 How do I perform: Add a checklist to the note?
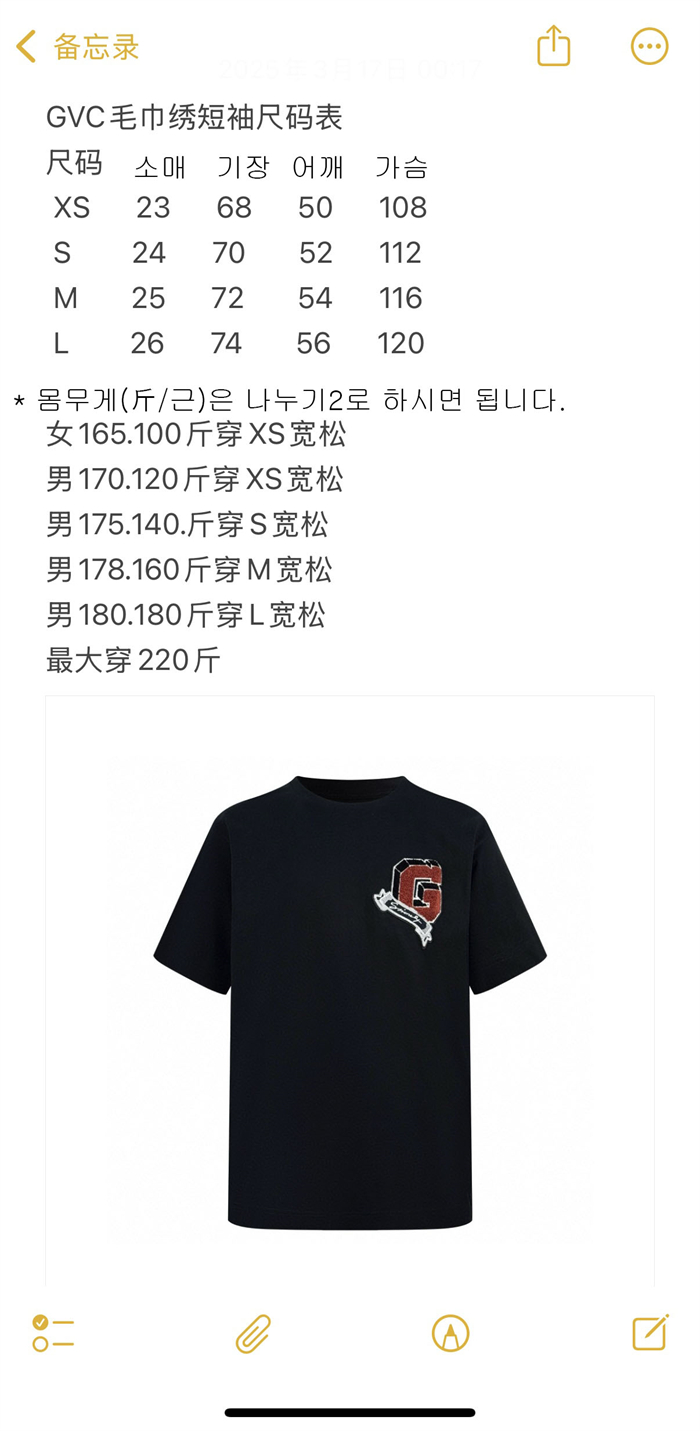pyautogui.click(x=53, y=1333)
